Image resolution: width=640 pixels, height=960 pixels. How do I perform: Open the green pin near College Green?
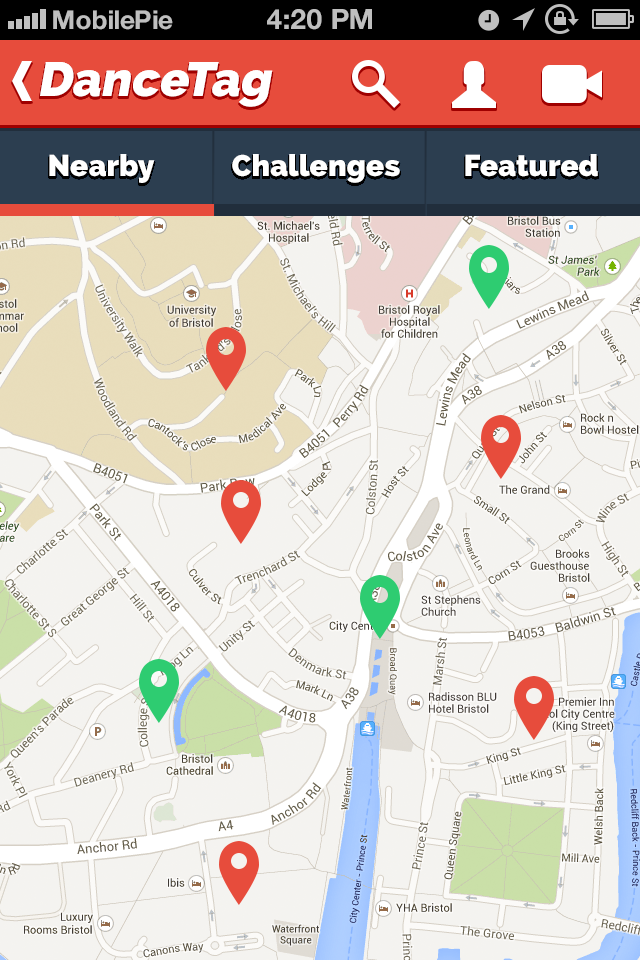pos(159,686)
